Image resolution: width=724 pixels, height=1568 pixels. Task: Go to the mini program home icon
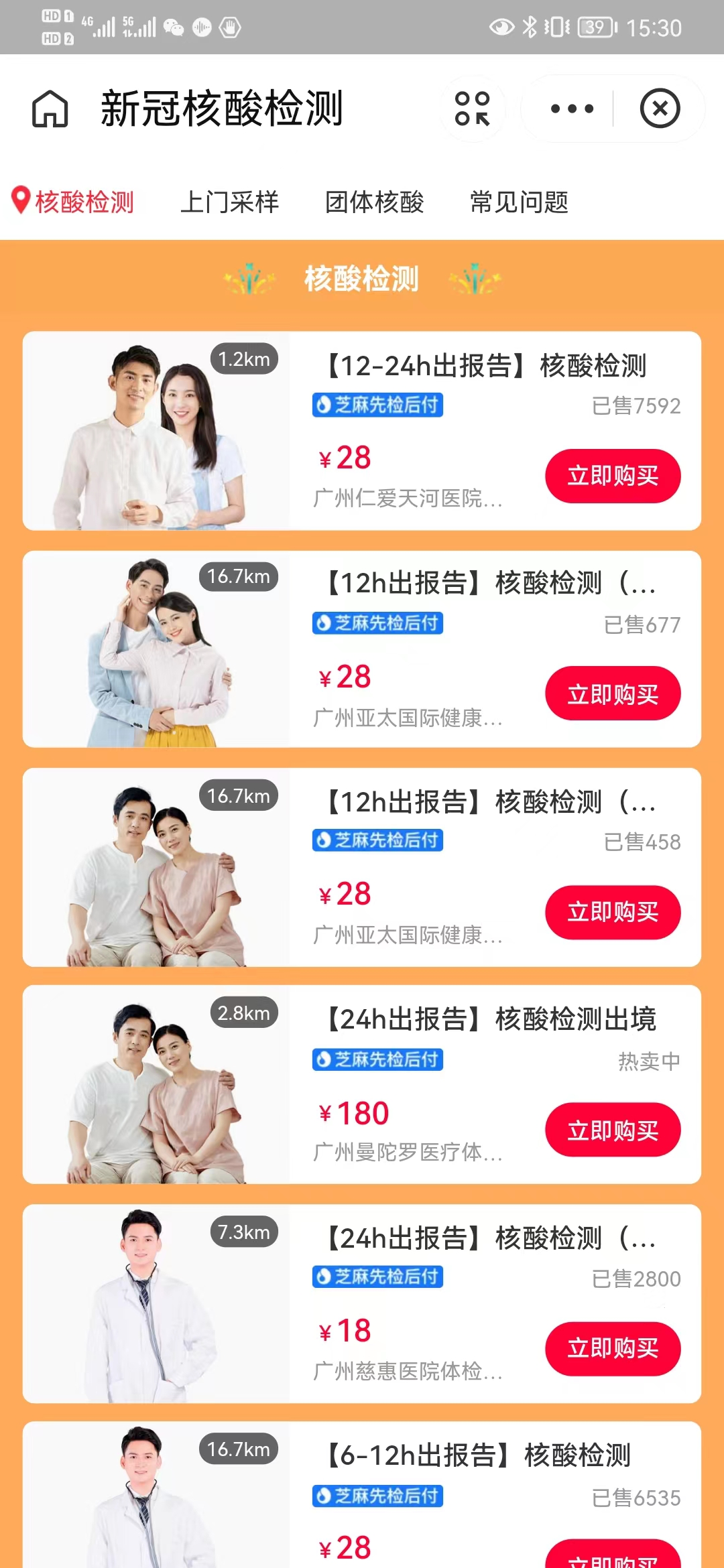pos(50,109)
